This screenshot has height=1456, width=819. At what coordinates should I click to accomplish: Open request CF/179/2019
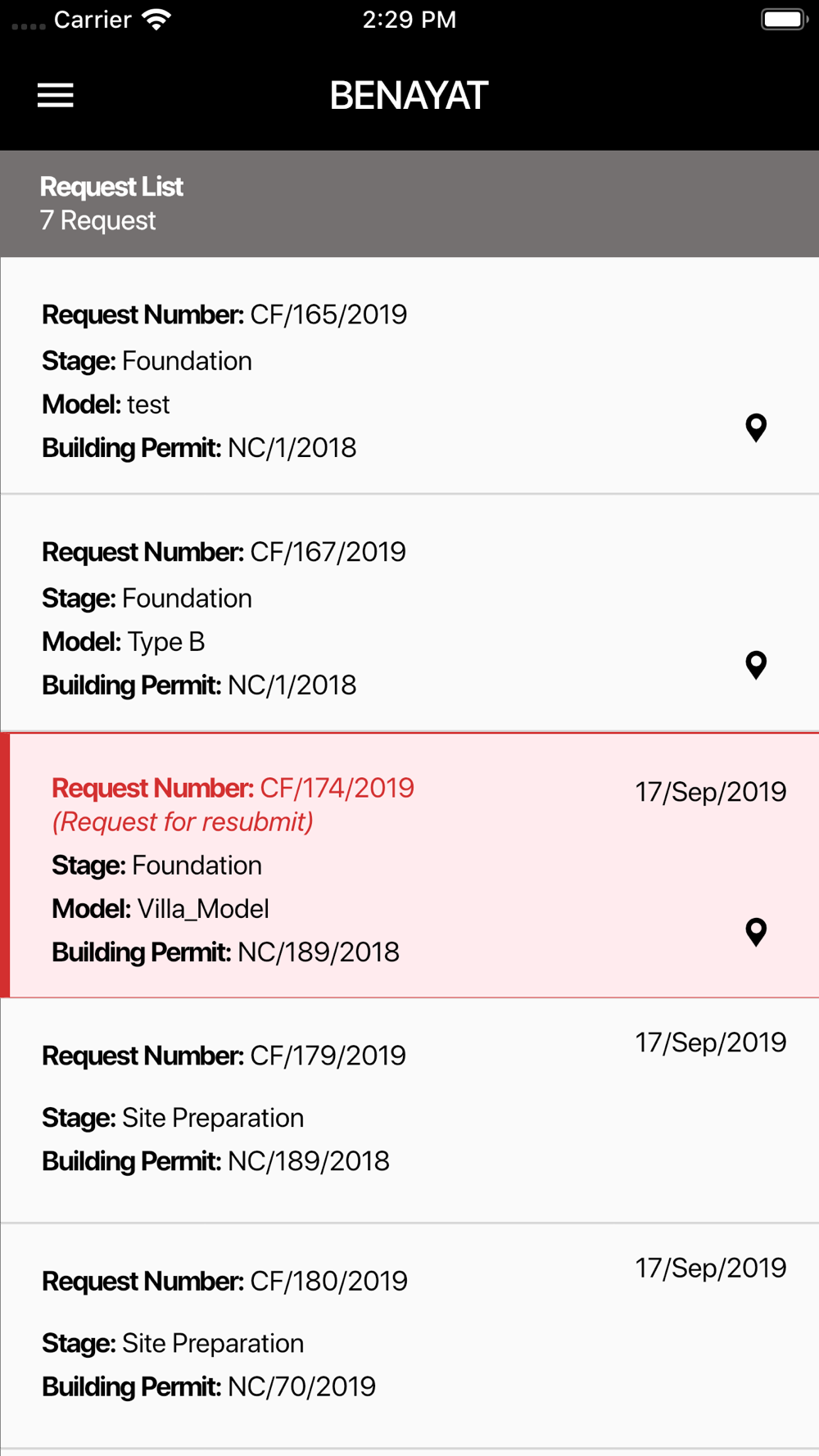click(409, 1110)
